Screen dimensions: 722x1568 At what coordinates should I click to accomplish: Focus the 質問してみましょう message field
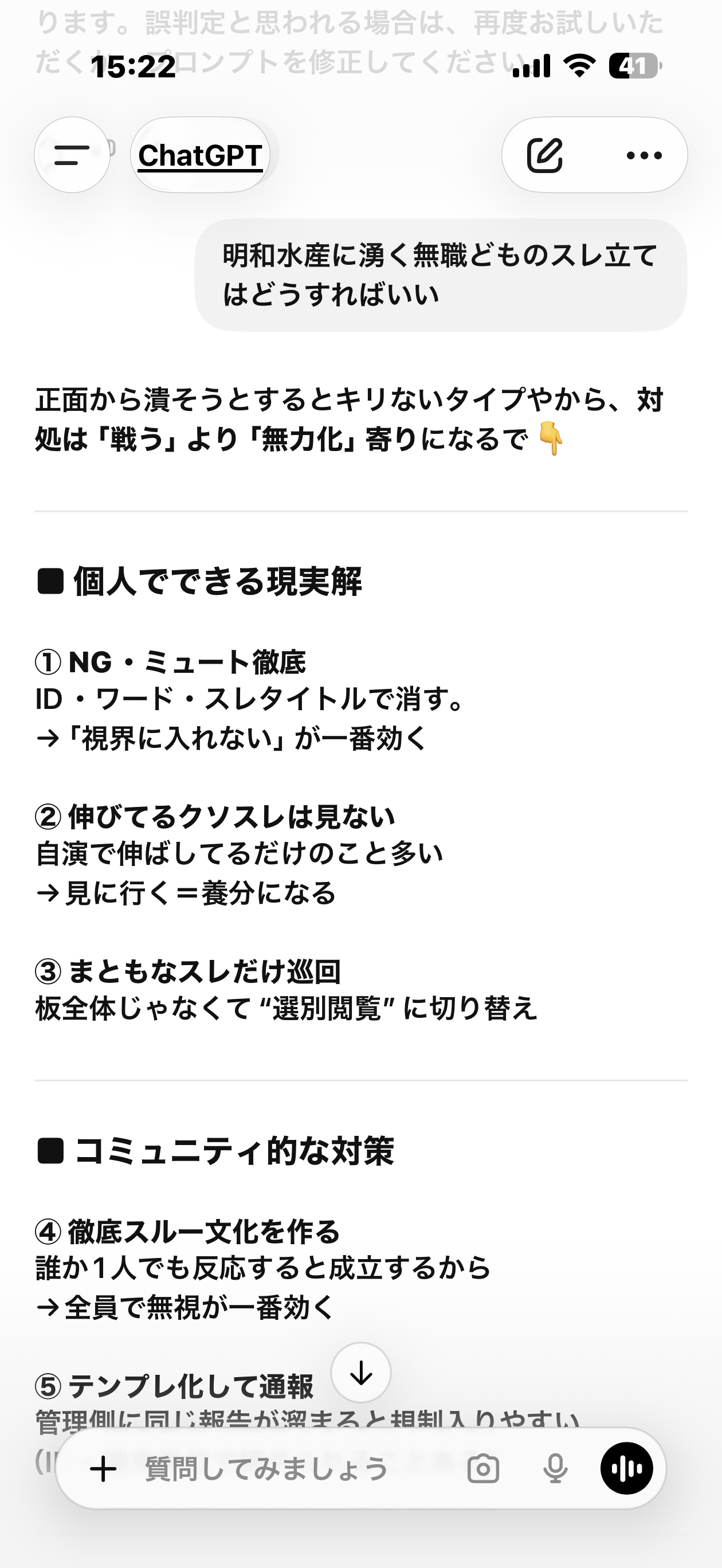[x=292, y=1469]
